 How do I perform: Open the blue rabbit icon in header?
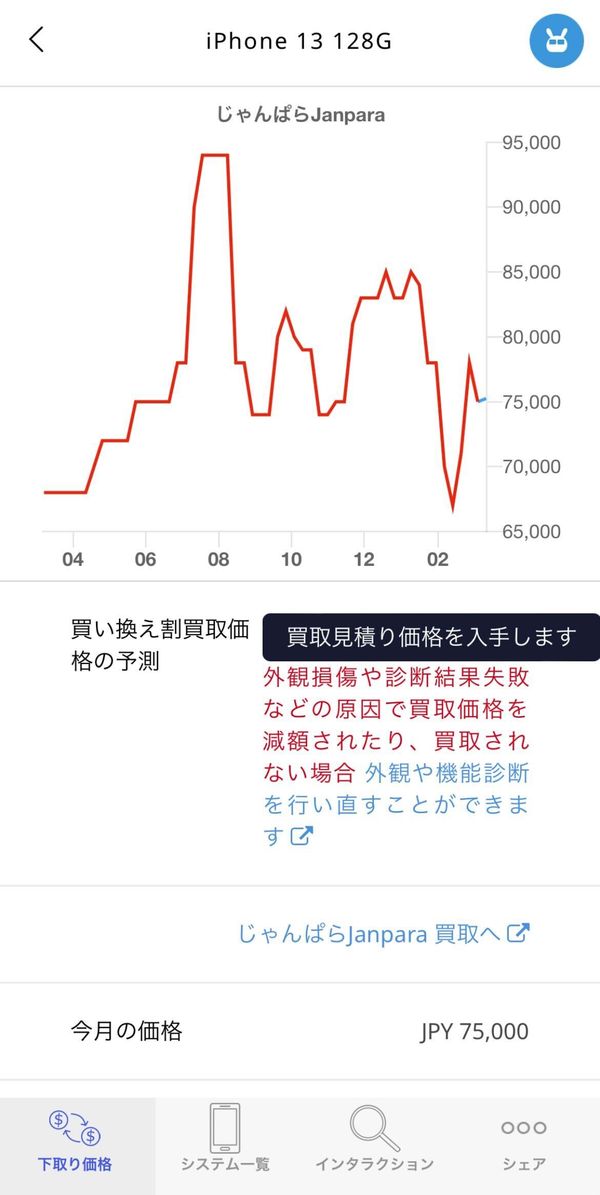[557, 40]
